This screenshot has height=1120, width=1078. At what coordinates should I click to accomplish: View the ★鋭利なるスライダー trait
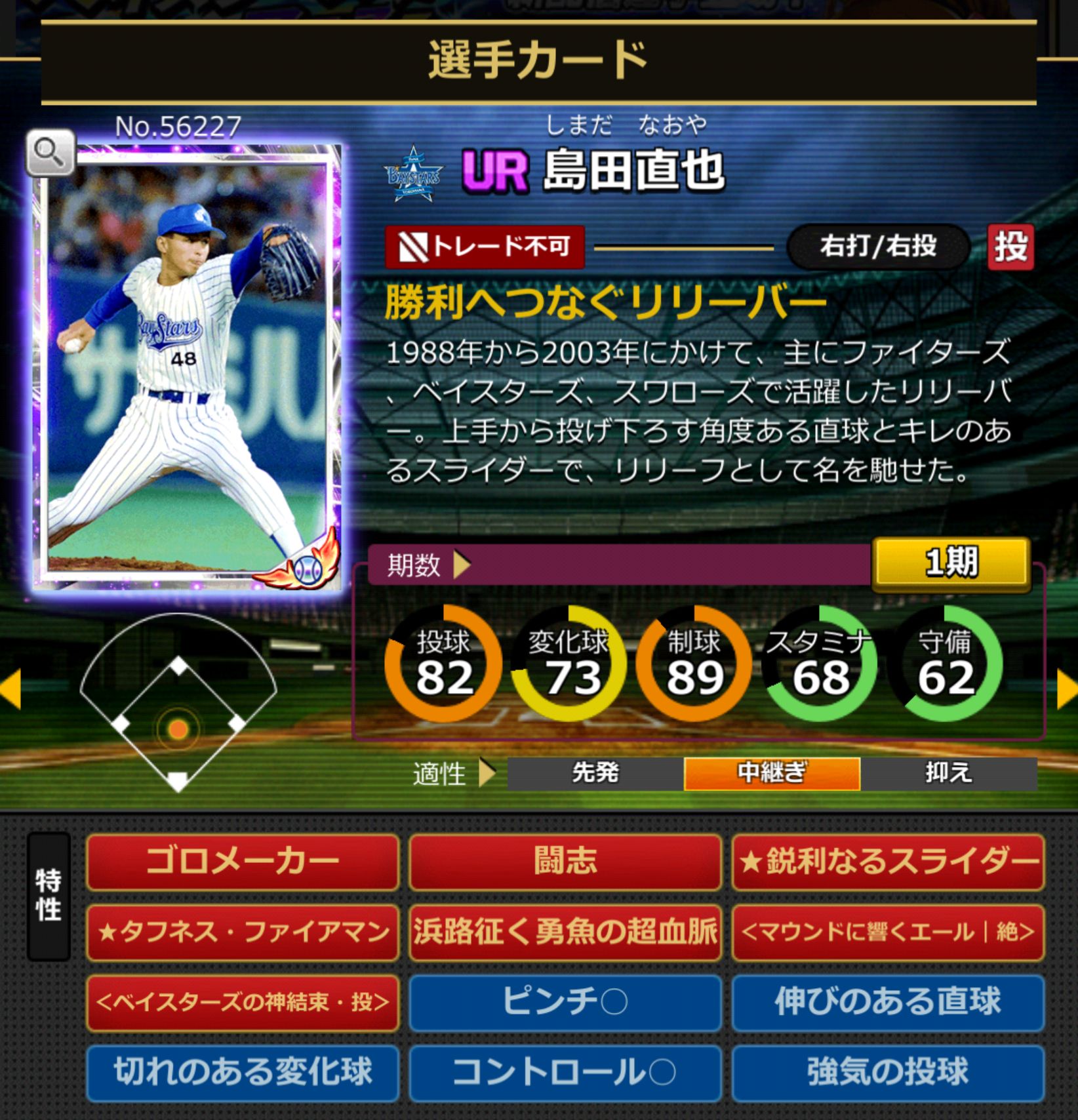888,862
